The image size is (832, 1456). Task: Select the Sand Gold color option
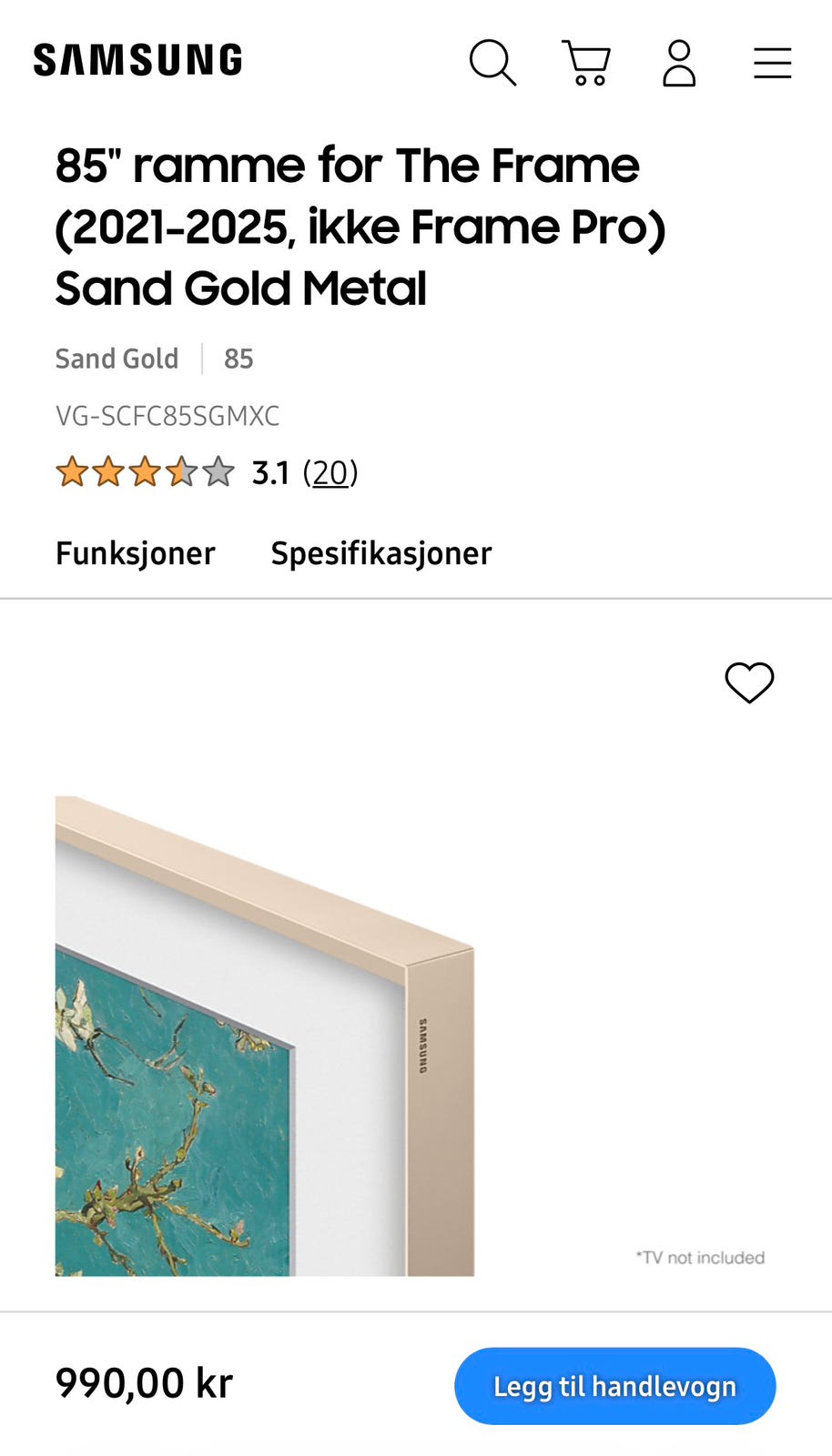(117, 359)
